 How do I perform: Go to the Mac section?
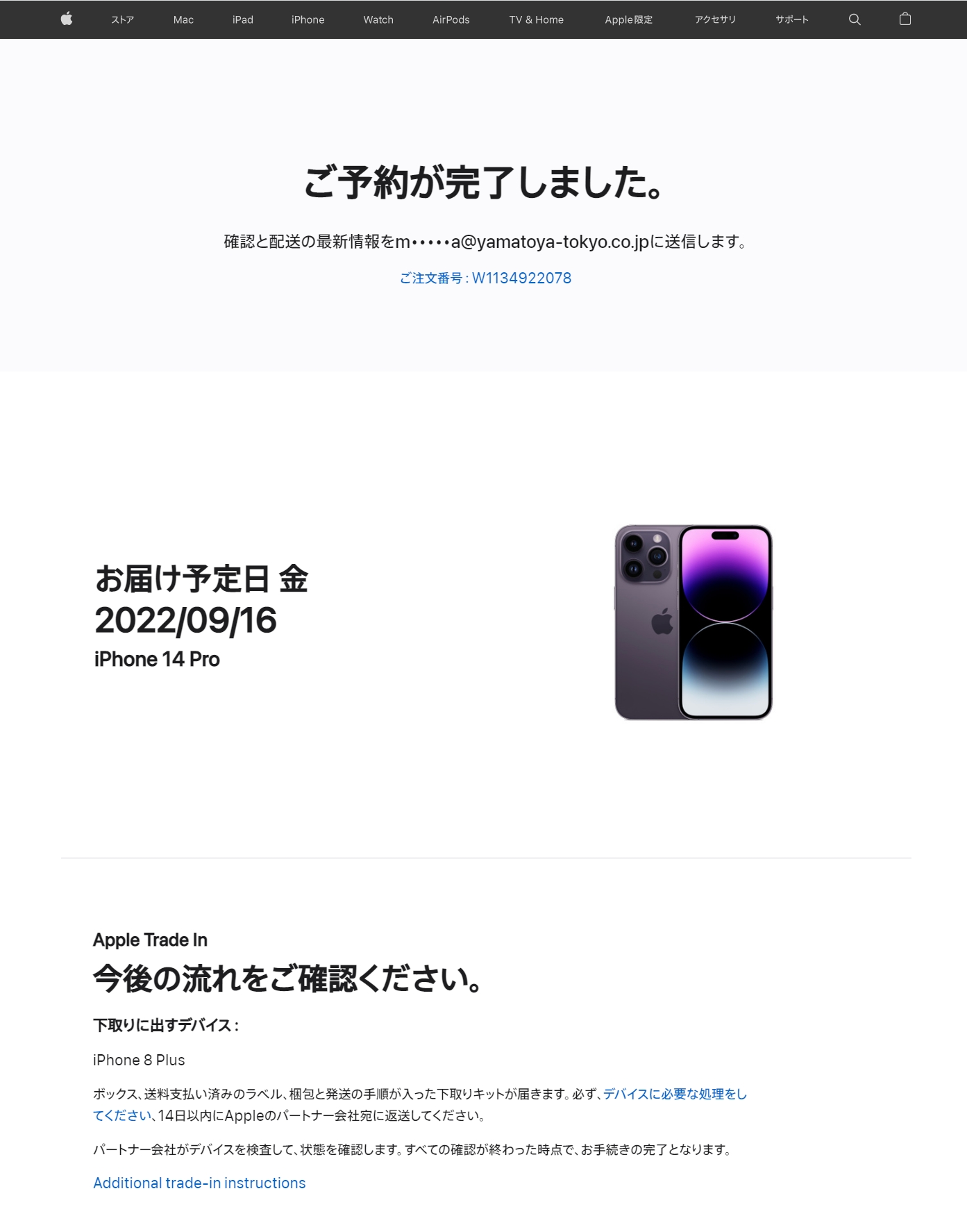tap(183, 19)
